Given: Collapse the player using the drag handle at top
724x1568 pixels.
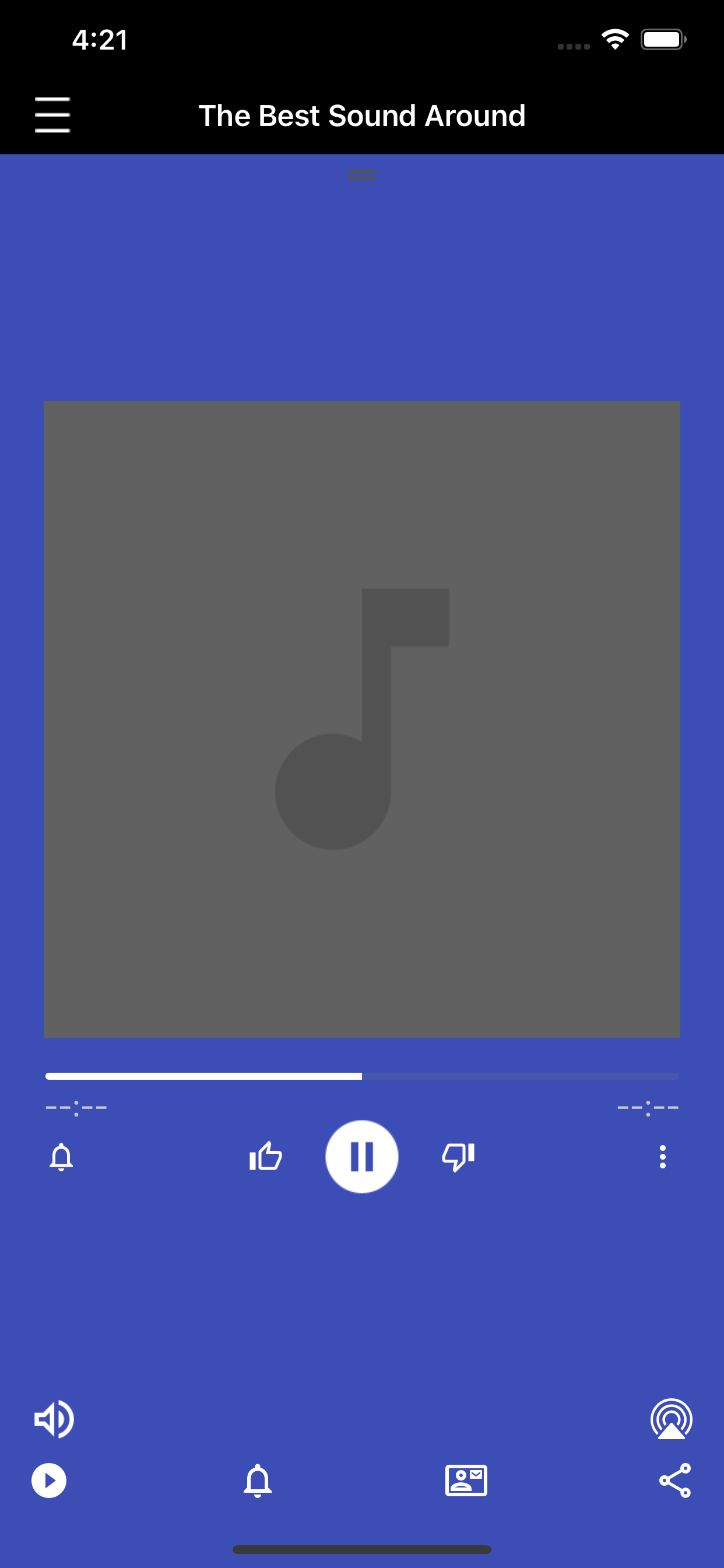Looking at the screenshot, I should pos(361,174).
